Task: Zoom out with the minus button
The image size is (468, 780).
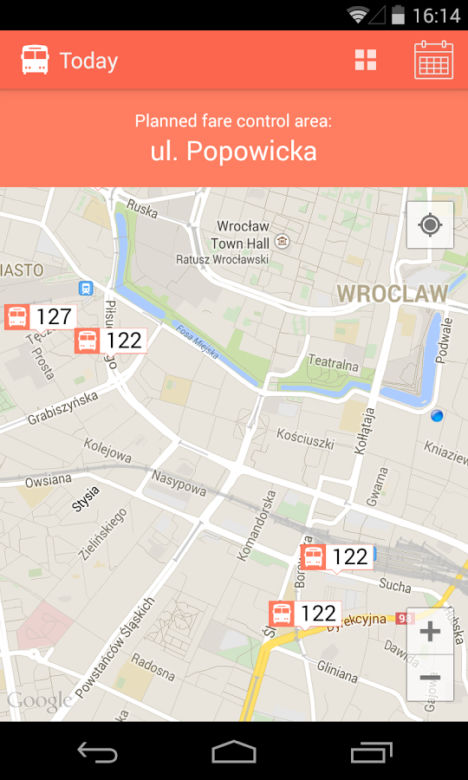Action: [x=430, y=678]
